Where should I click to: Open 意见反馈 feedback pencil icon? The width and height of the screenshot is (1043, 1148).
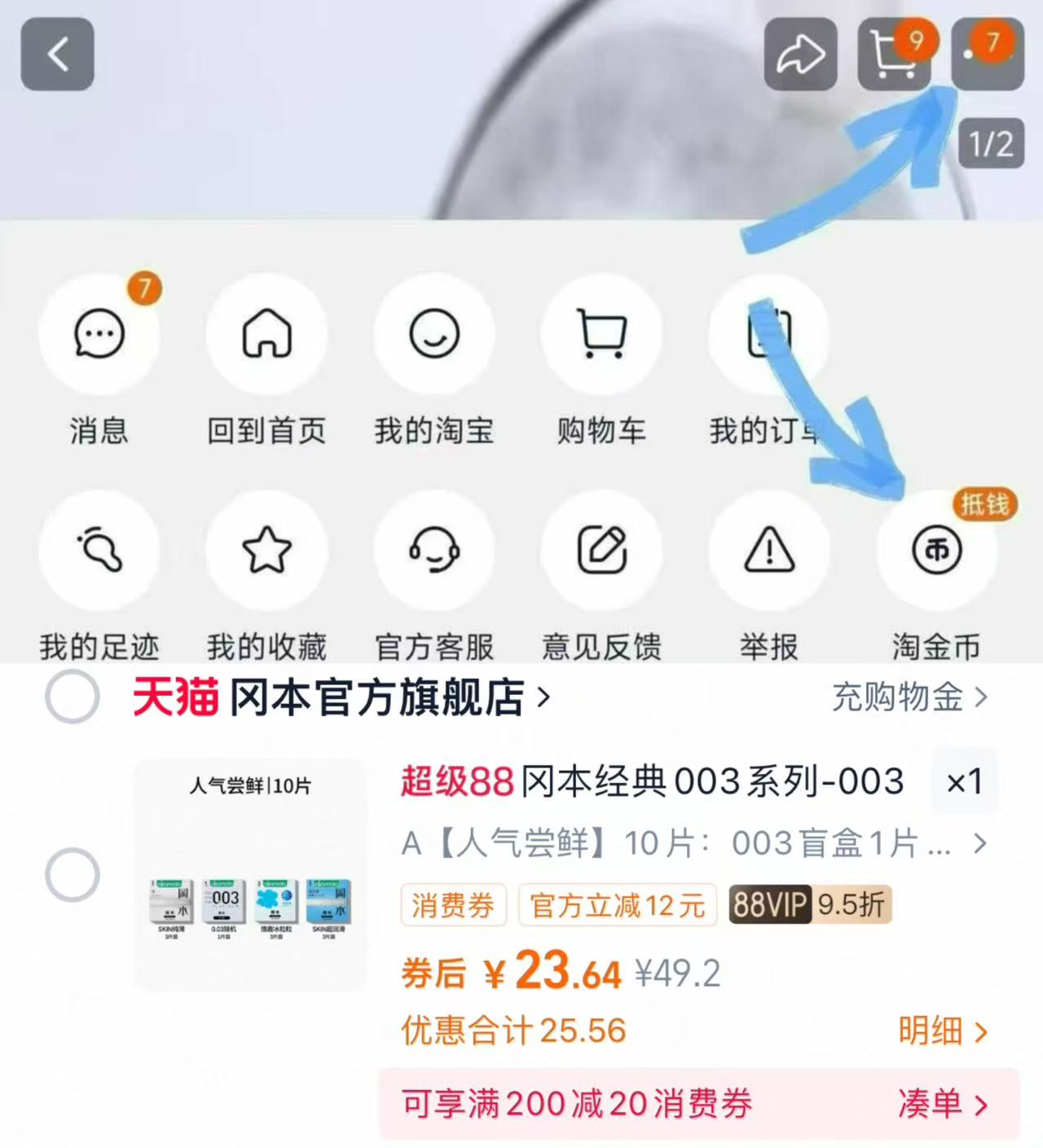tap(602, 551)
